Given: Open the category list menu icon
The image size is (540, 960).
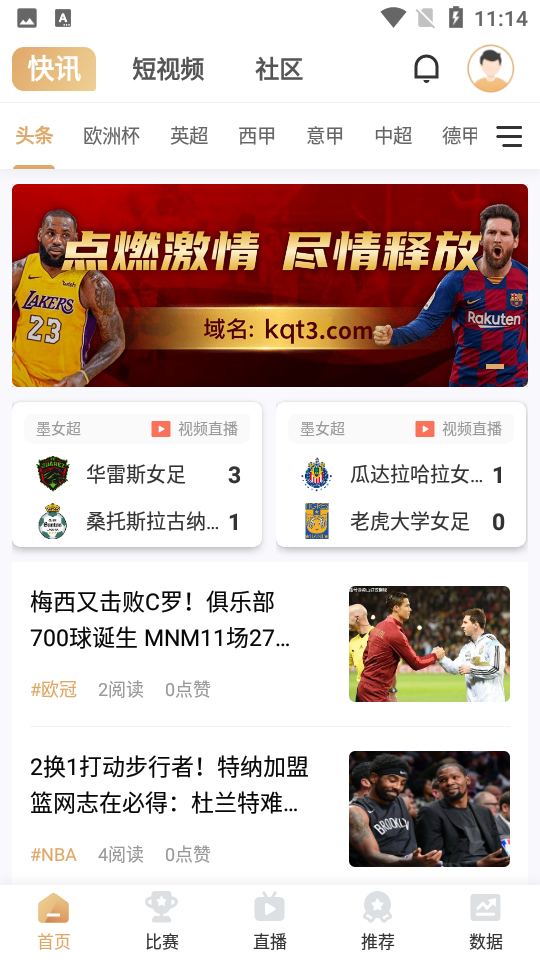Looking at the screenshot, I should [509, 136].
